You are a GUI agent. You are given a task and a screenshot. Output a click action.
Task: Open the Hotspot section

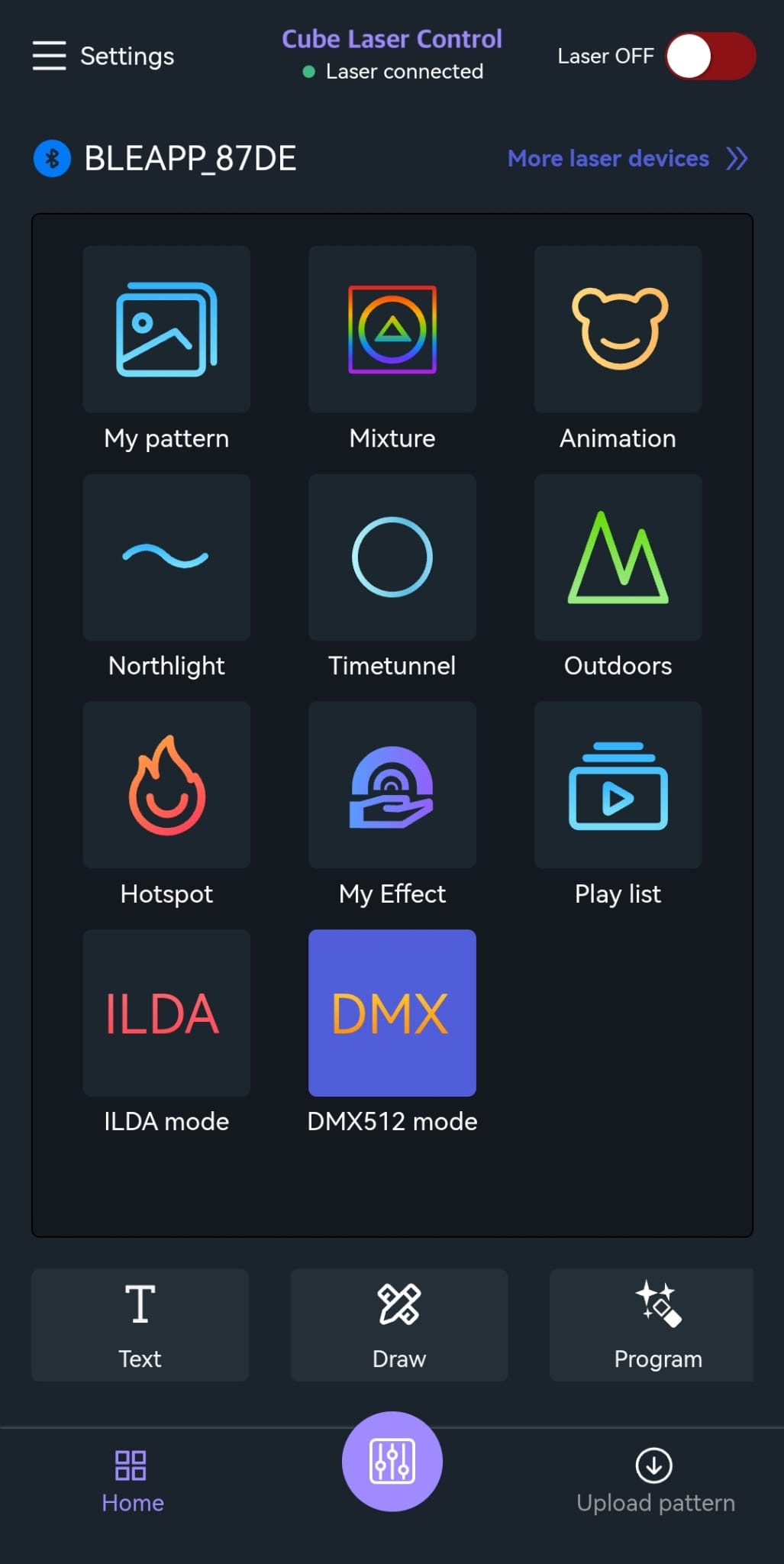166,785
